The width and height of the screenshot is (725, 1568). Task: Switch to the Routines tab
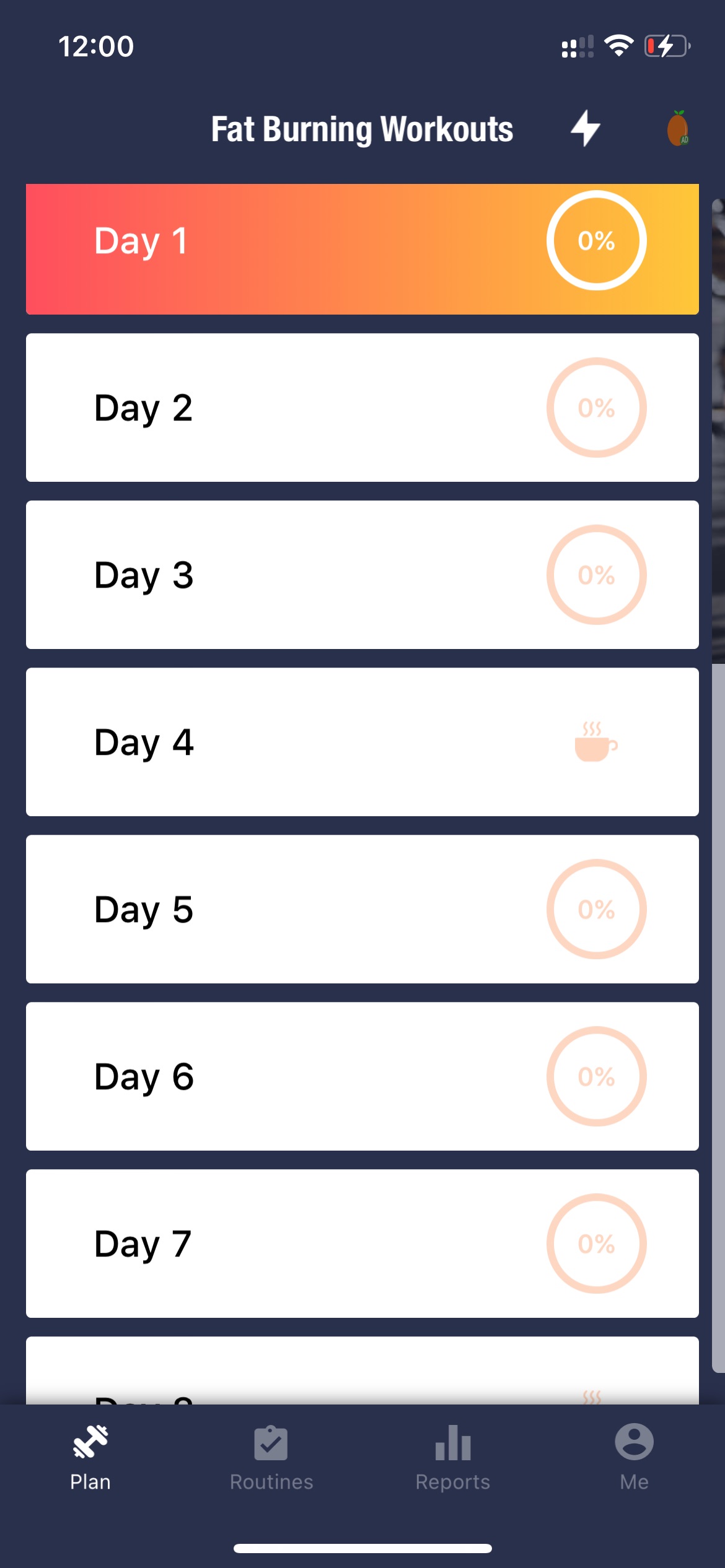pos(271,1458)
